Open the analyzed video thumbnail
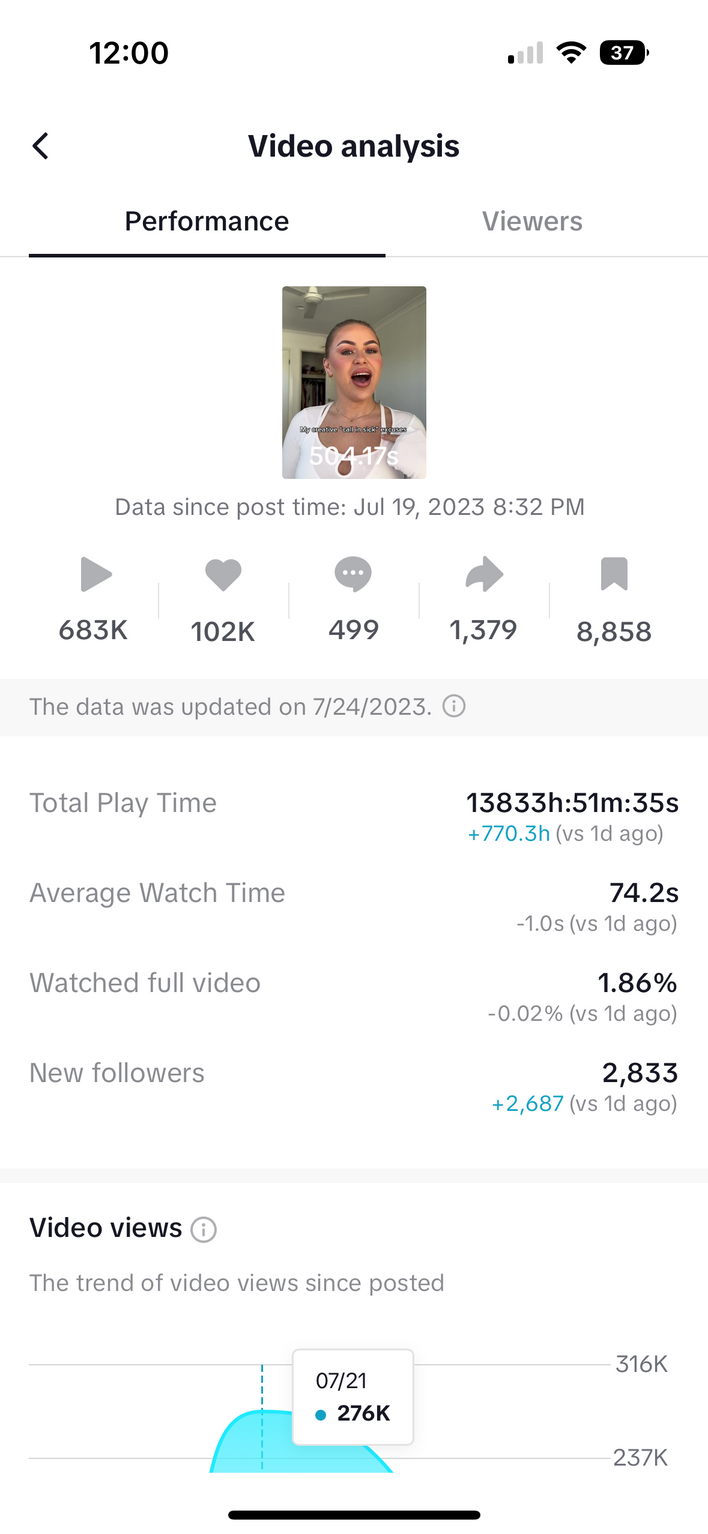This screenshot has height=1534, width=708. point(354,382)
